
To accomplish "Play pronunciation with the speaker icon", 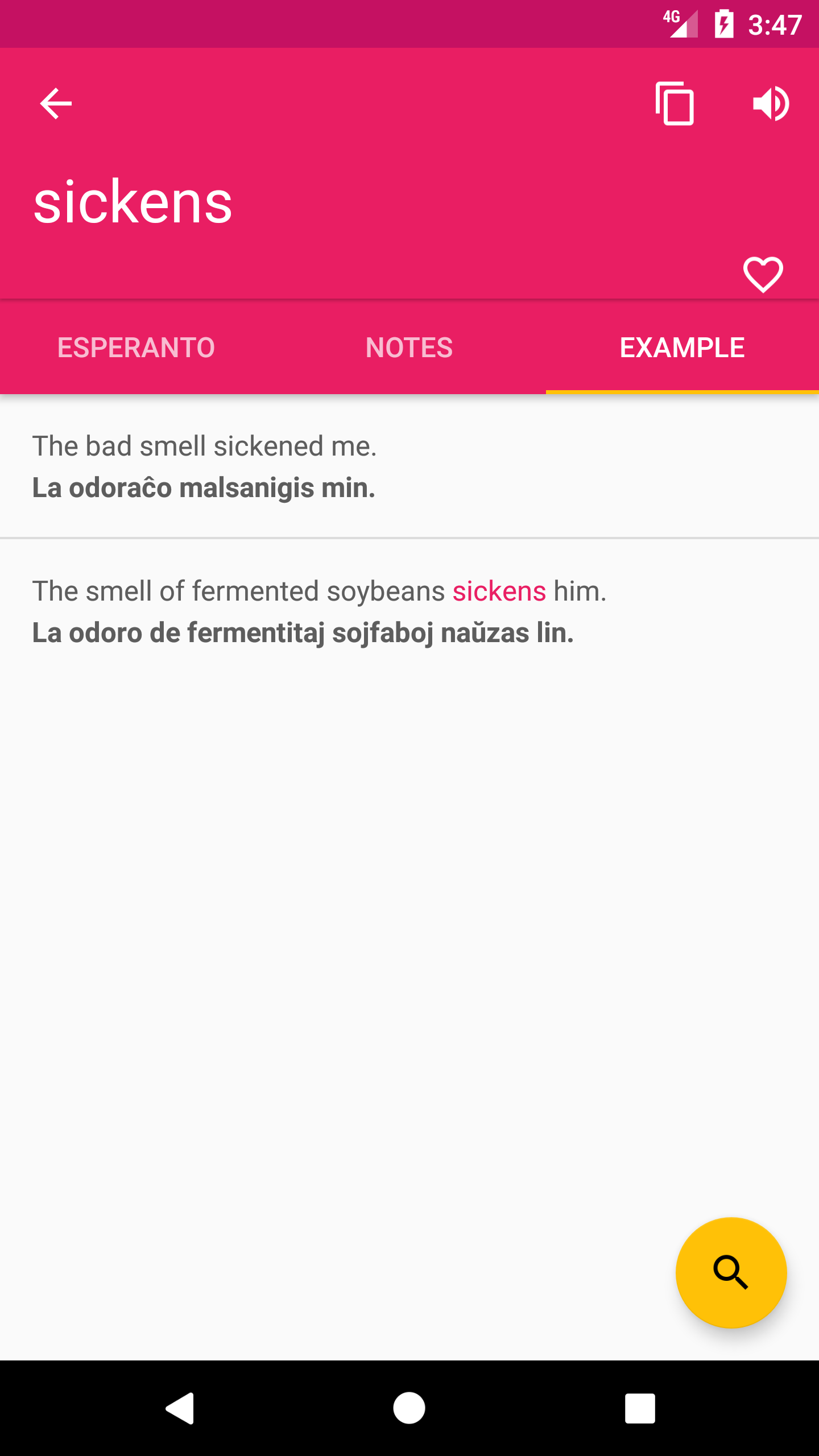I will coord(770,104).
